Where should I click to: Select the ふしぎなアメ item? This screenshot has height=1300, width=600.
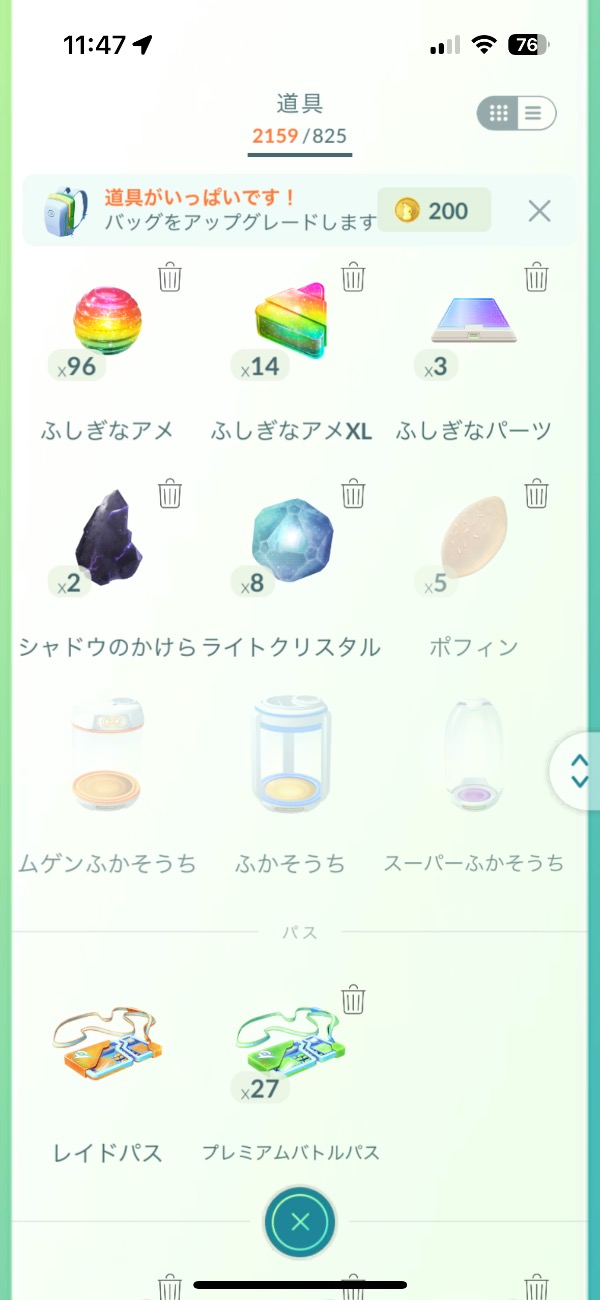pyautogui.click(x=106, y=325)
